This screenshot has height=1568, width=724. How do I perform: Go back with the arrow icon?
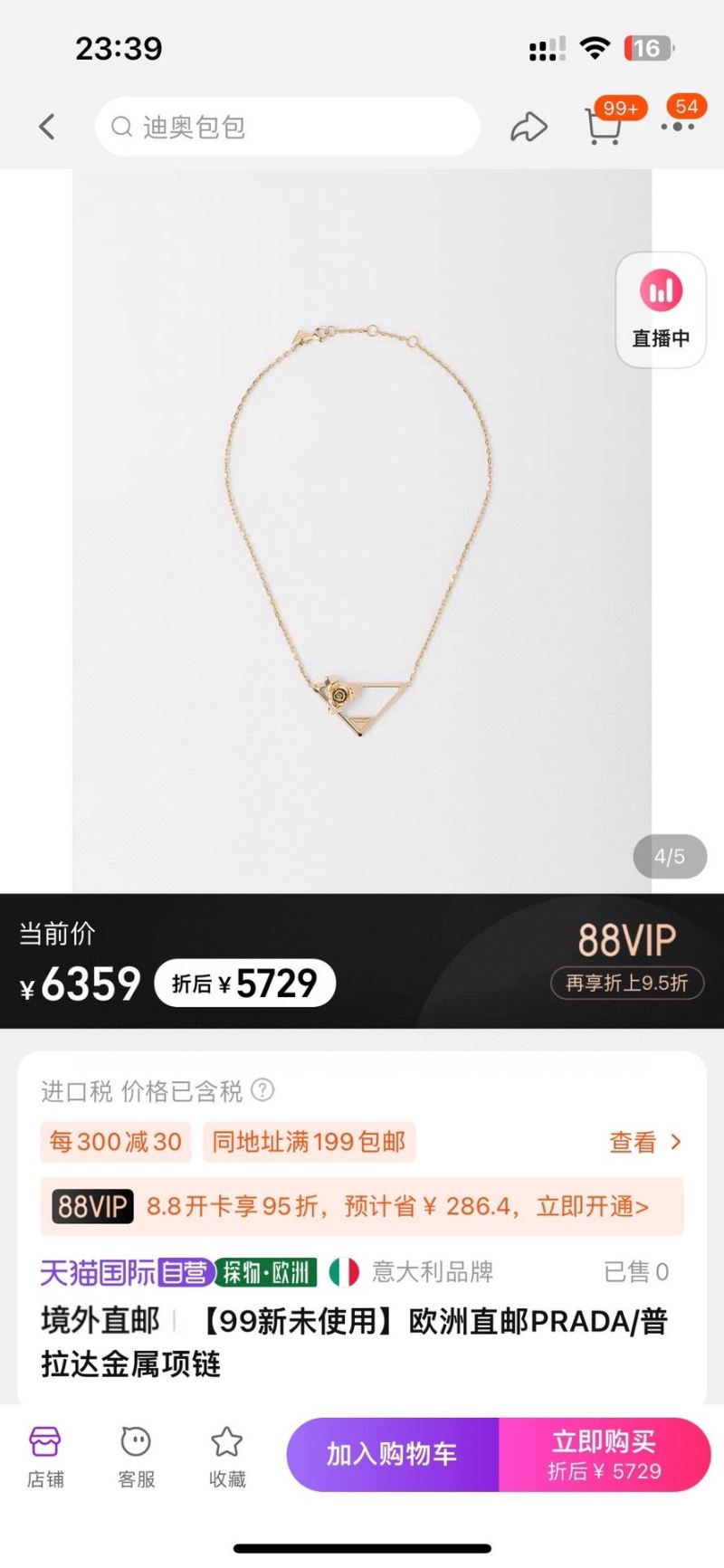click(x=47, y=127)
